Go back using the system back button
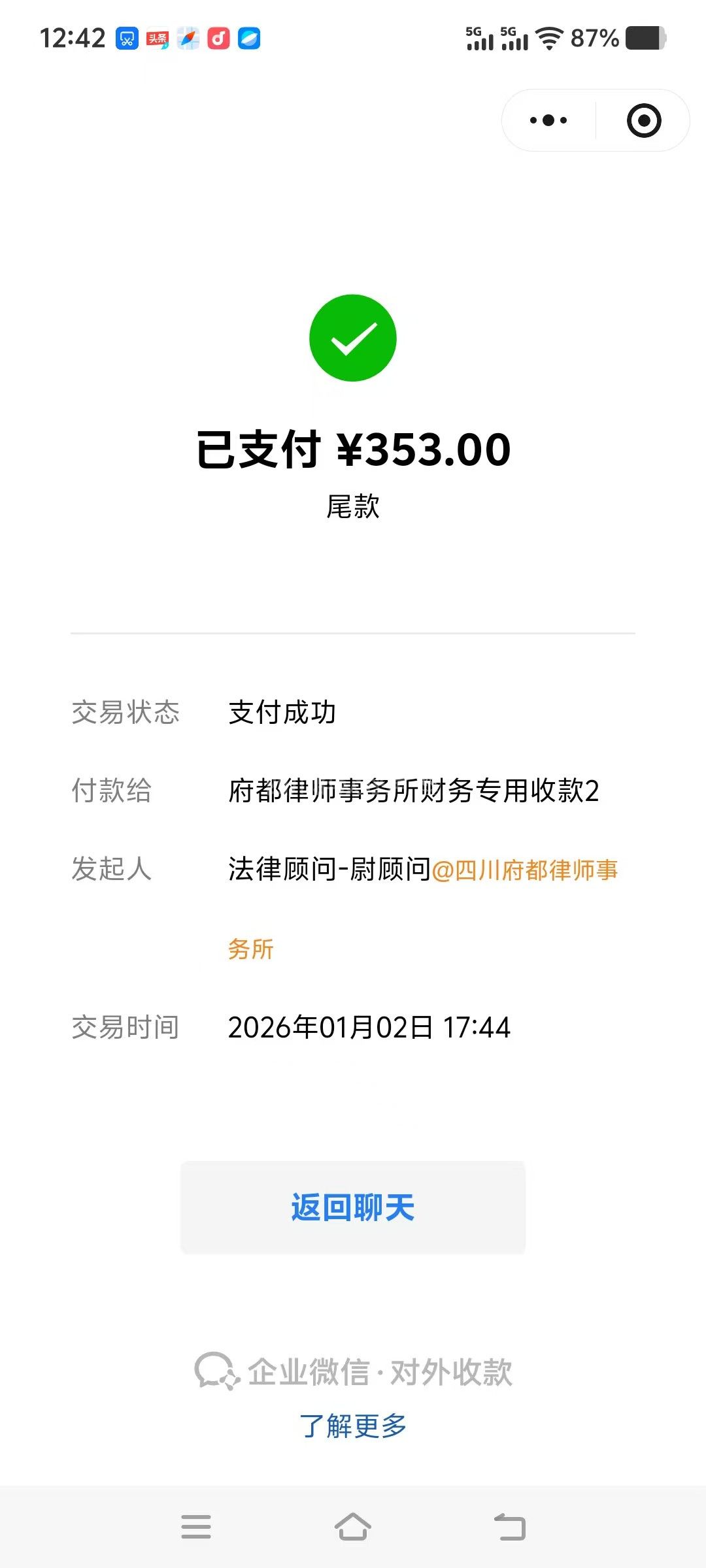This screenshot has width=706, height=1568. (510, 1527)
